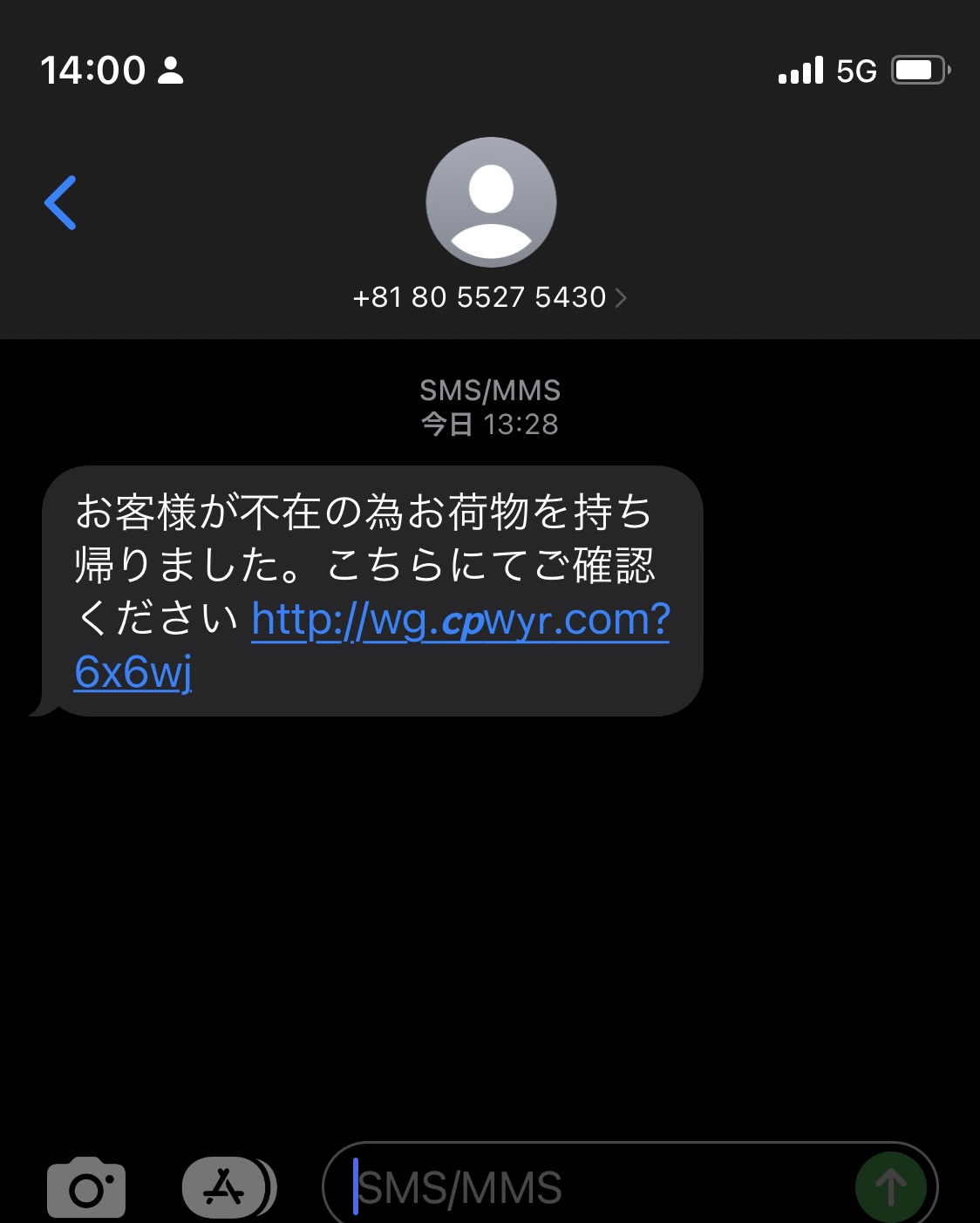The width and height of the screenshot is (980, 1223).
Task: Open contact details for +81 80 5527 5430
Action: point(490,297)
